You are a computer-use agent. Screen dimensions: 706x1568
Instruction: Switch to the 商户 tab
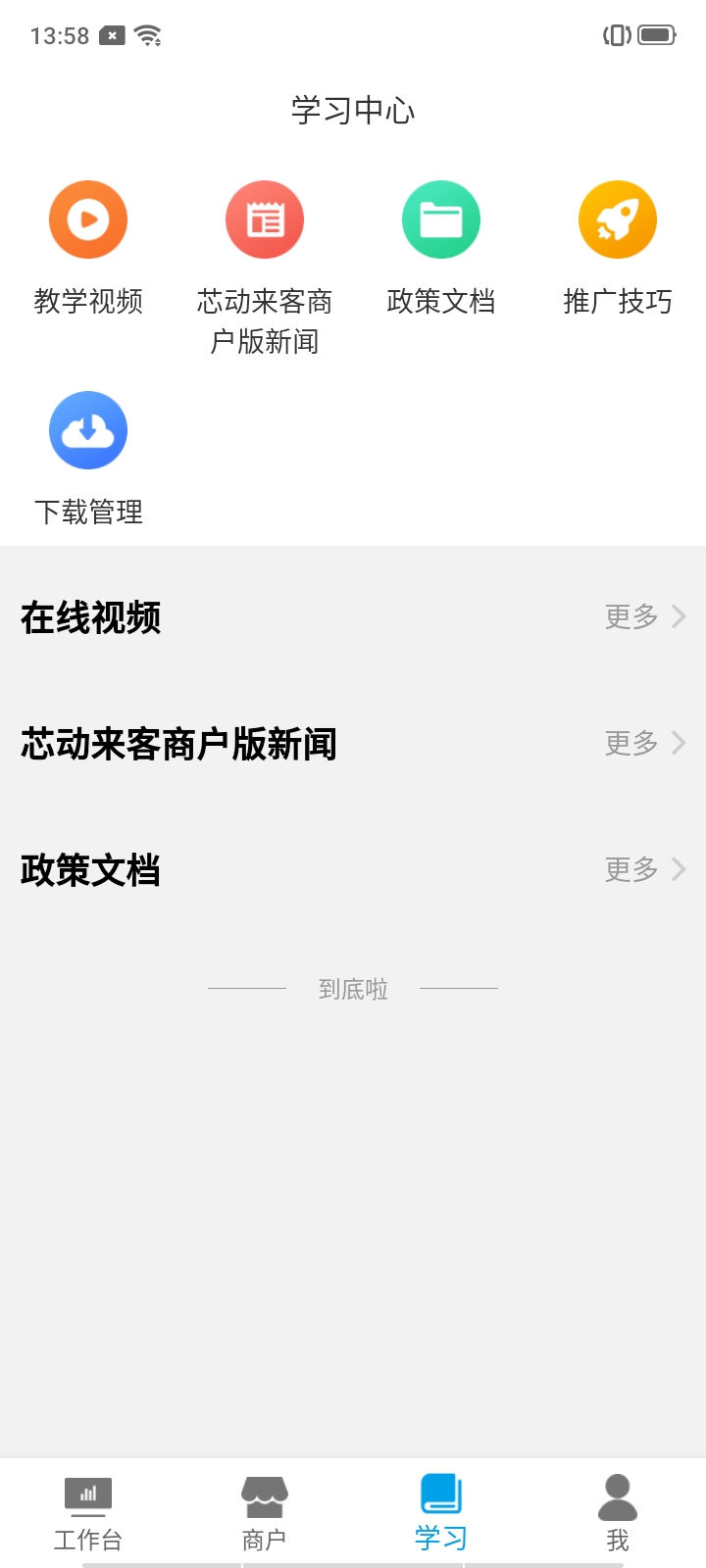[x=265, y=1514]
